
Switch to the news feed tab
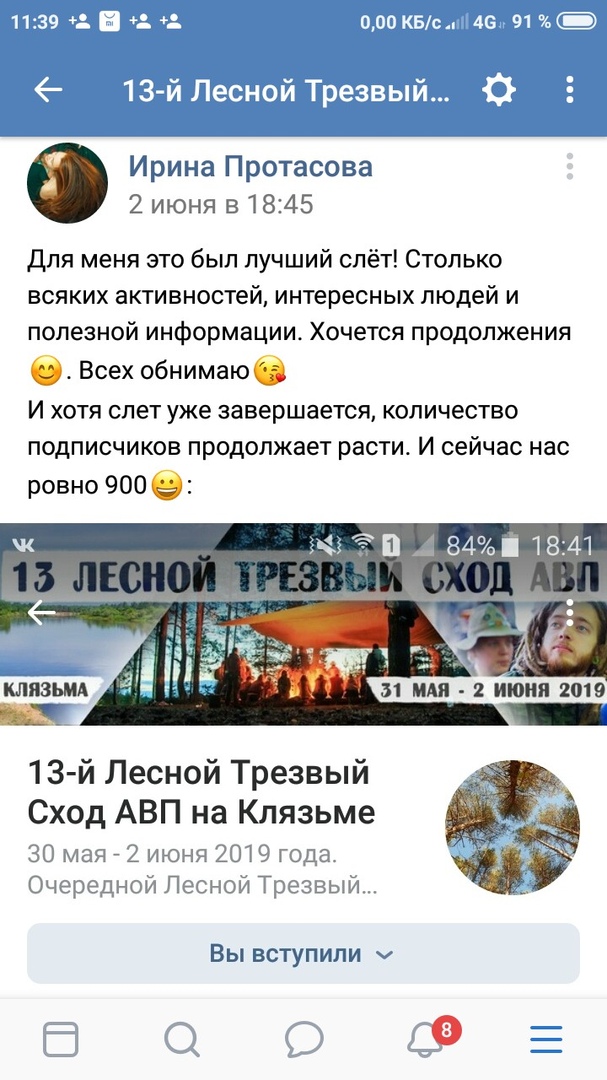pos(61,1039)
